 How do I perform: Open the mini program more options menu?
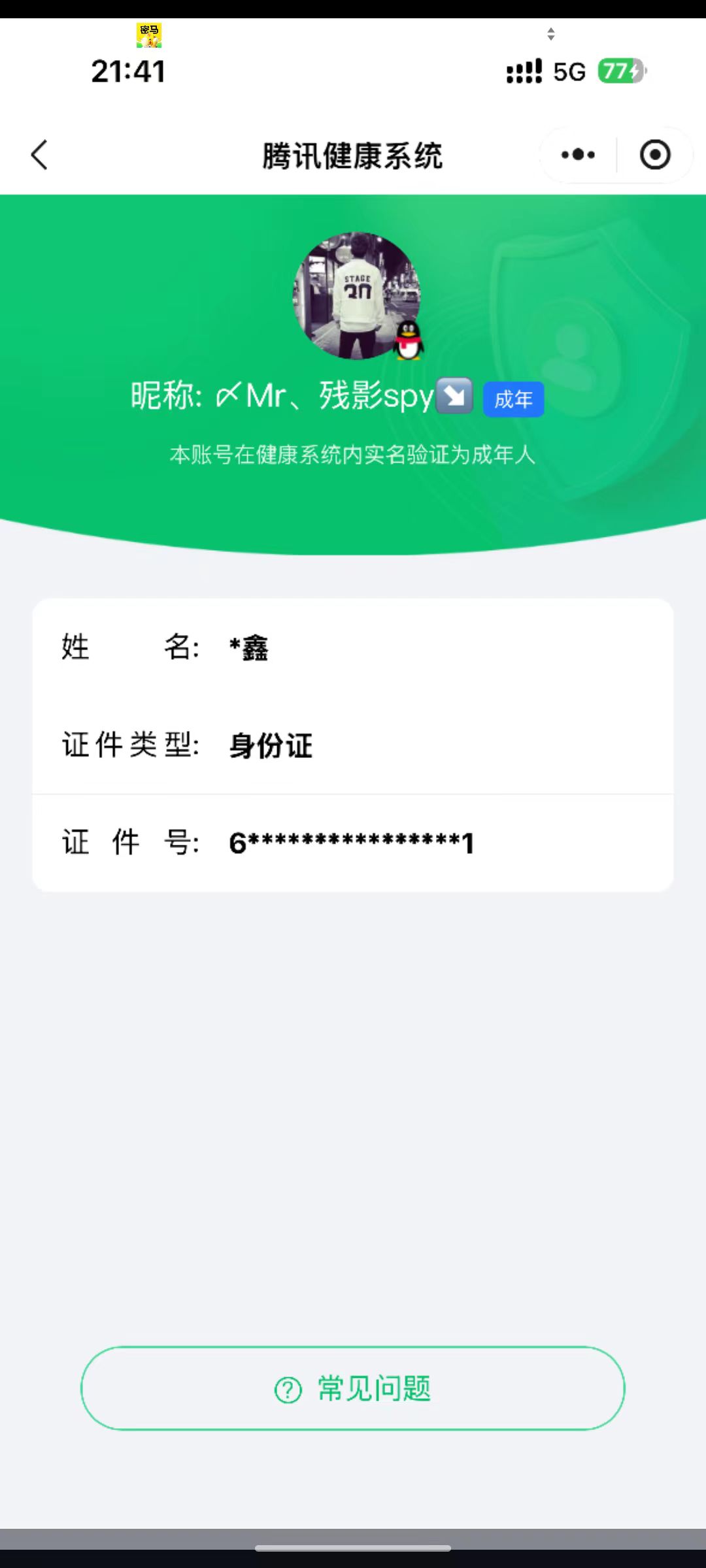(x=578, y=155)
